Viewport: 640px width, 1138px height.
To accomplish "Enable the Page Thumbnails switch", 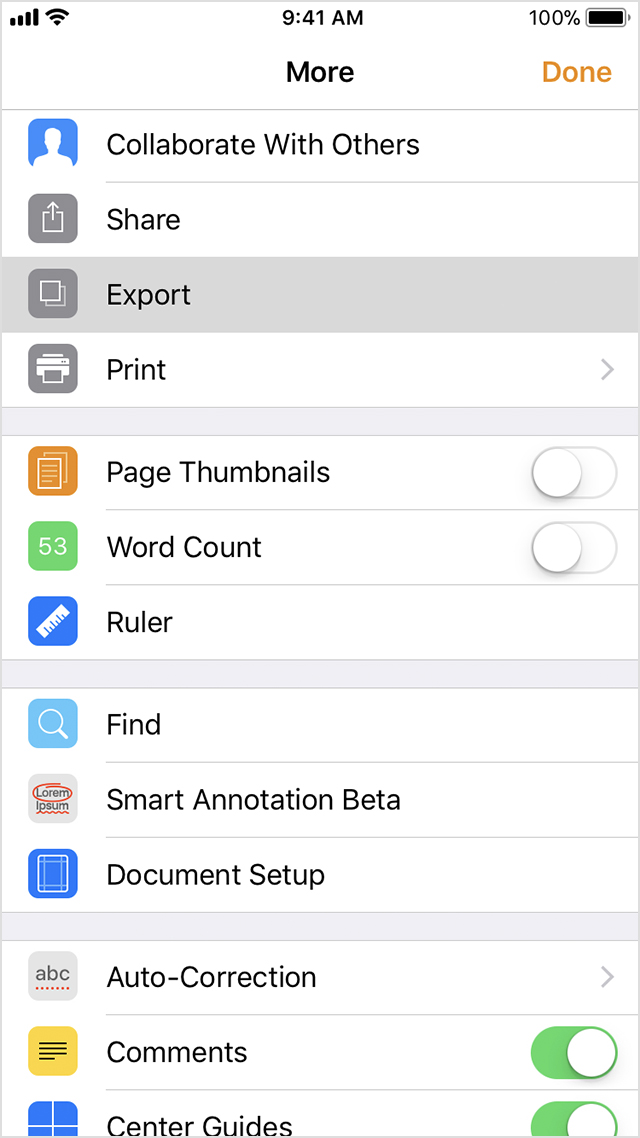I will point(574,472).
